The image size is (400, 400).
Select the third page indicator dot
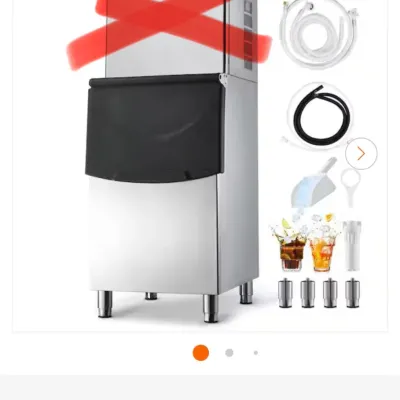tap(256, 353)
